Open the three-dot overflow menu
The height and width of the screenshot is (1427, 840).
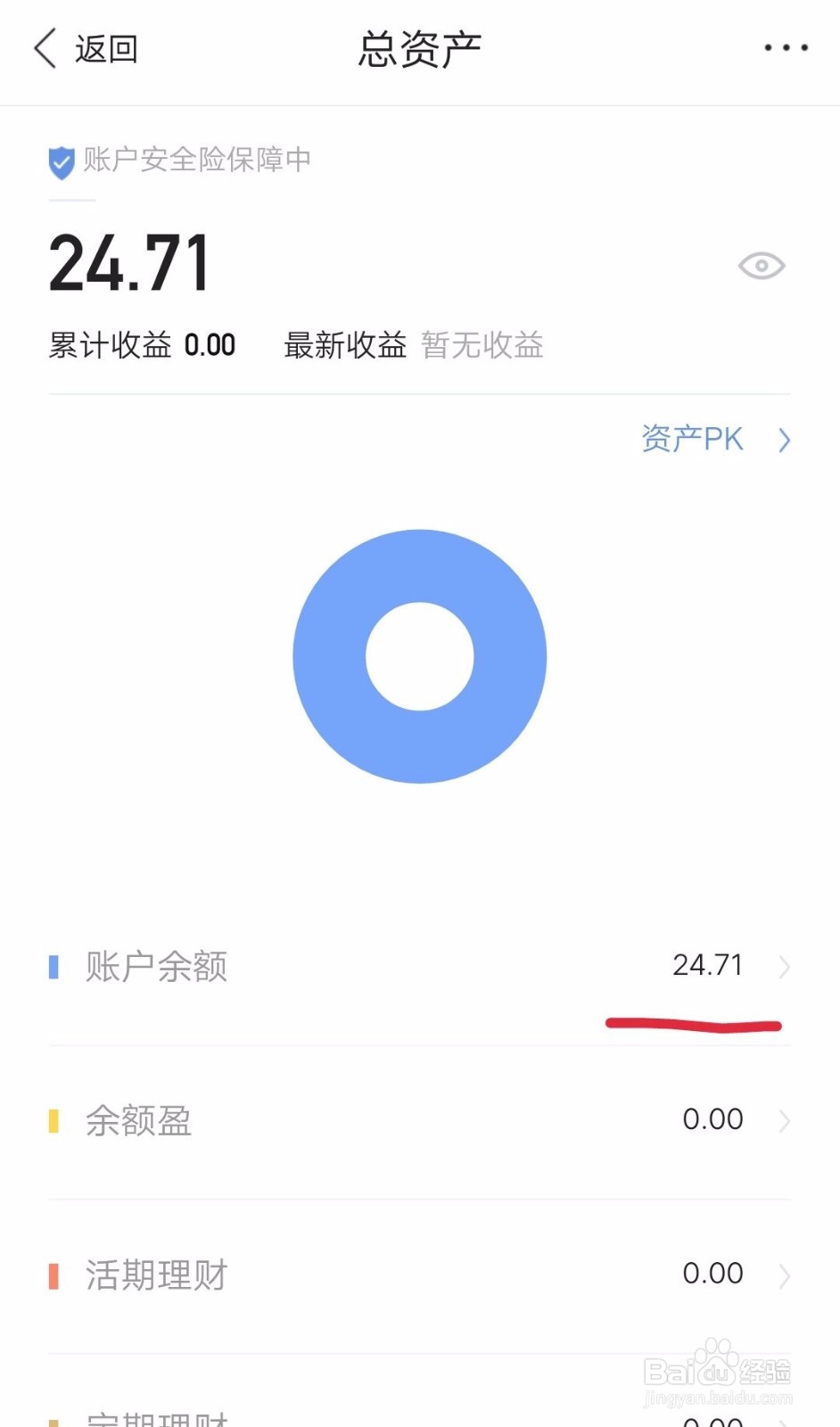click(786, 48)
